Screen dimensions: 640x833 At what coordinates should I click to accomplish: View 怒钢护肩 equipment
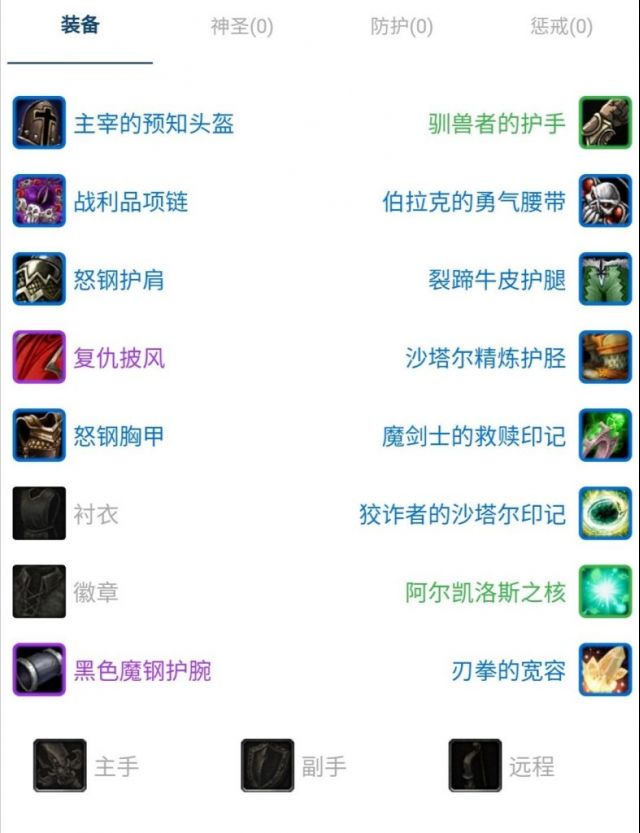point(118,280)
